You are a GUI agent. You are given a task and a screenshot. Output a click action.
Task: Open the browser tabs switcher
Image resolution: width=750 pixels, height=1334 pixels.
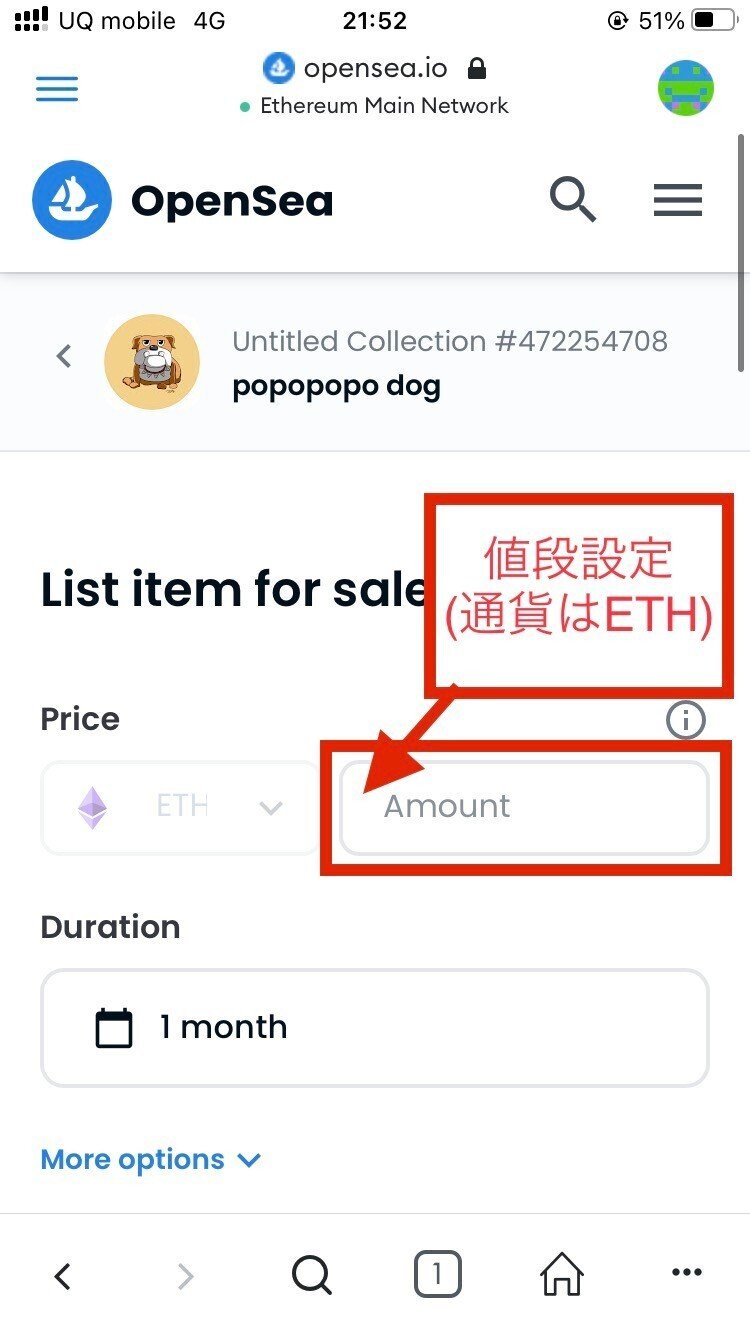(x=437, y=1275)
